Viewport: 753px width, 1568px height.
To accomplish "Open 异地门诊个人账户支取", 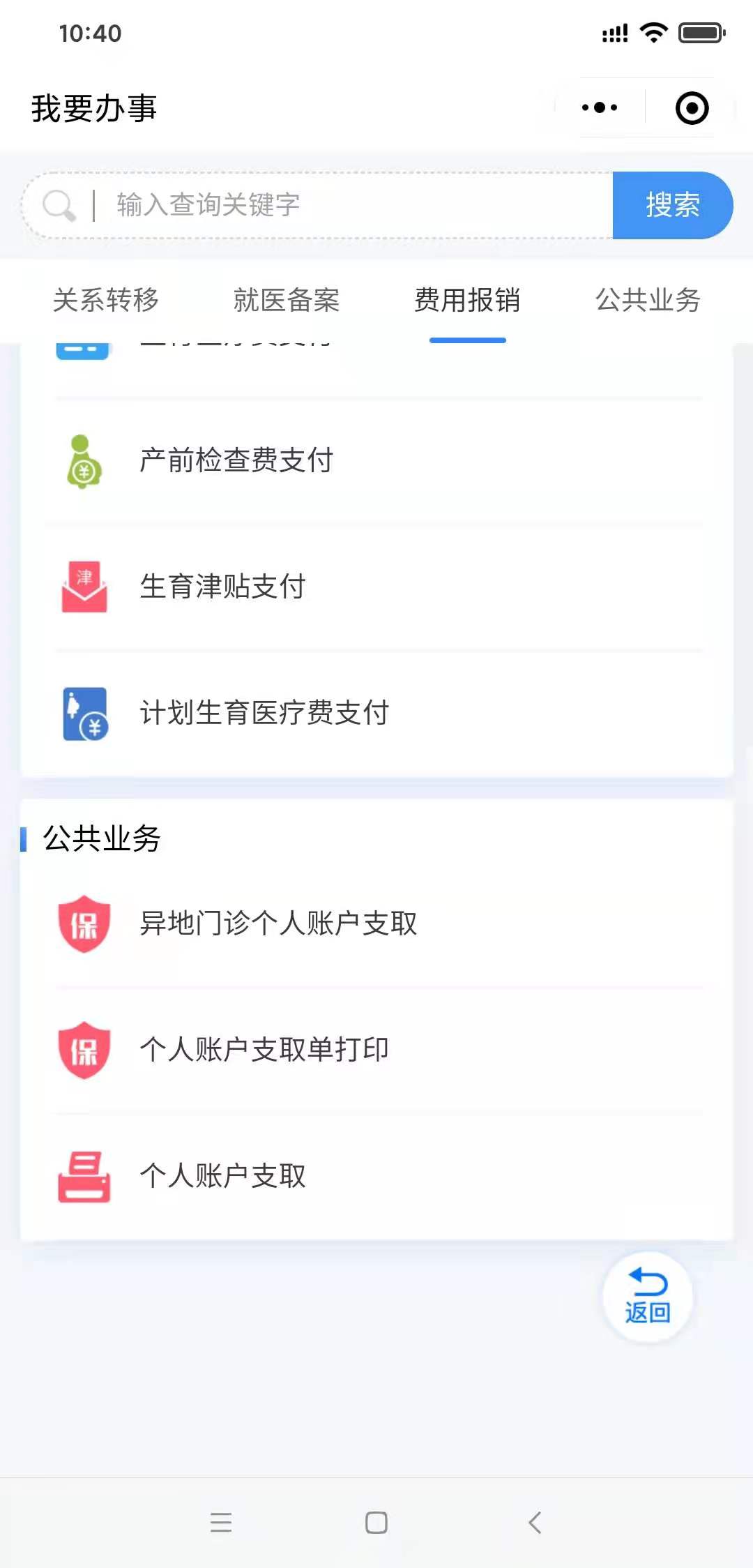I will click(x=376, y=924).
